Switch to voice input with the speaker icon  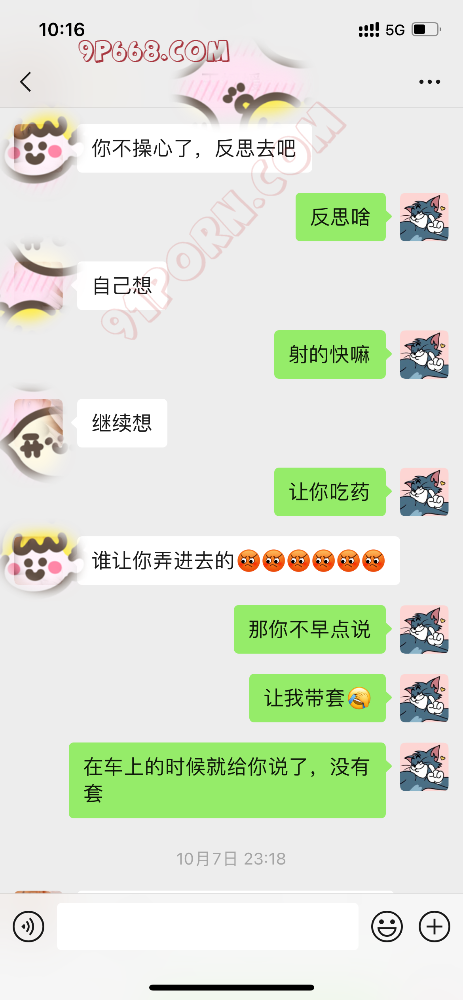29,926
